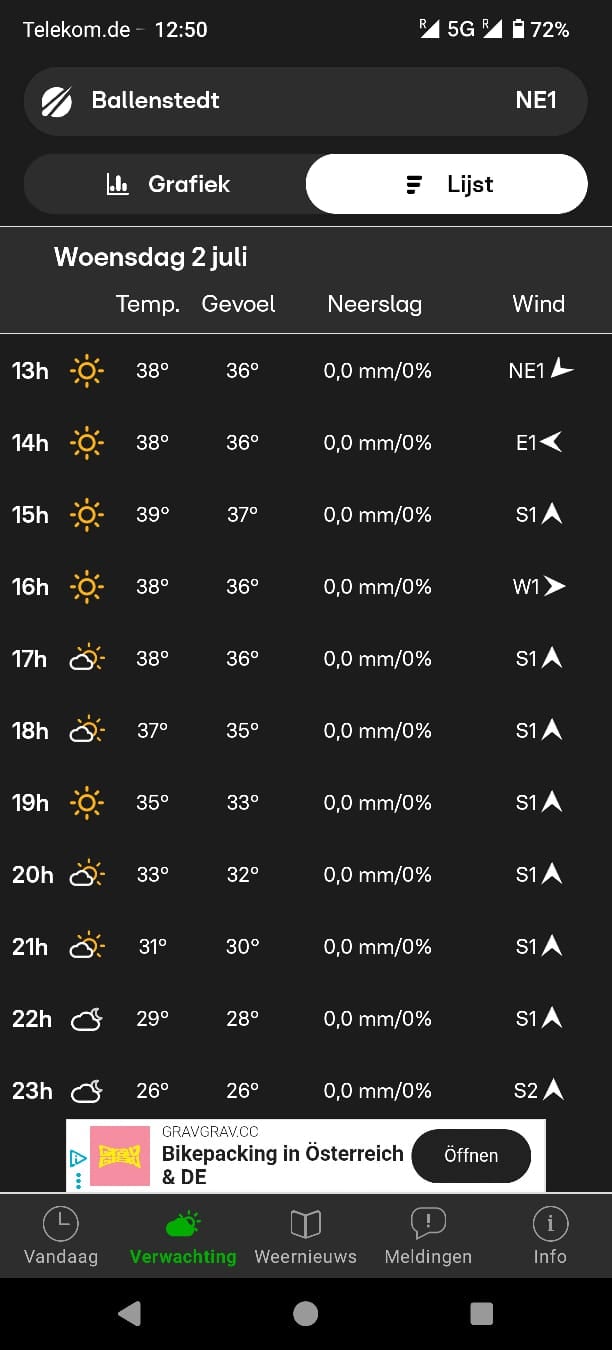This screenshot has width=612, height=1350.
Task: Open the Info tab
Action: coord(550,1236)
